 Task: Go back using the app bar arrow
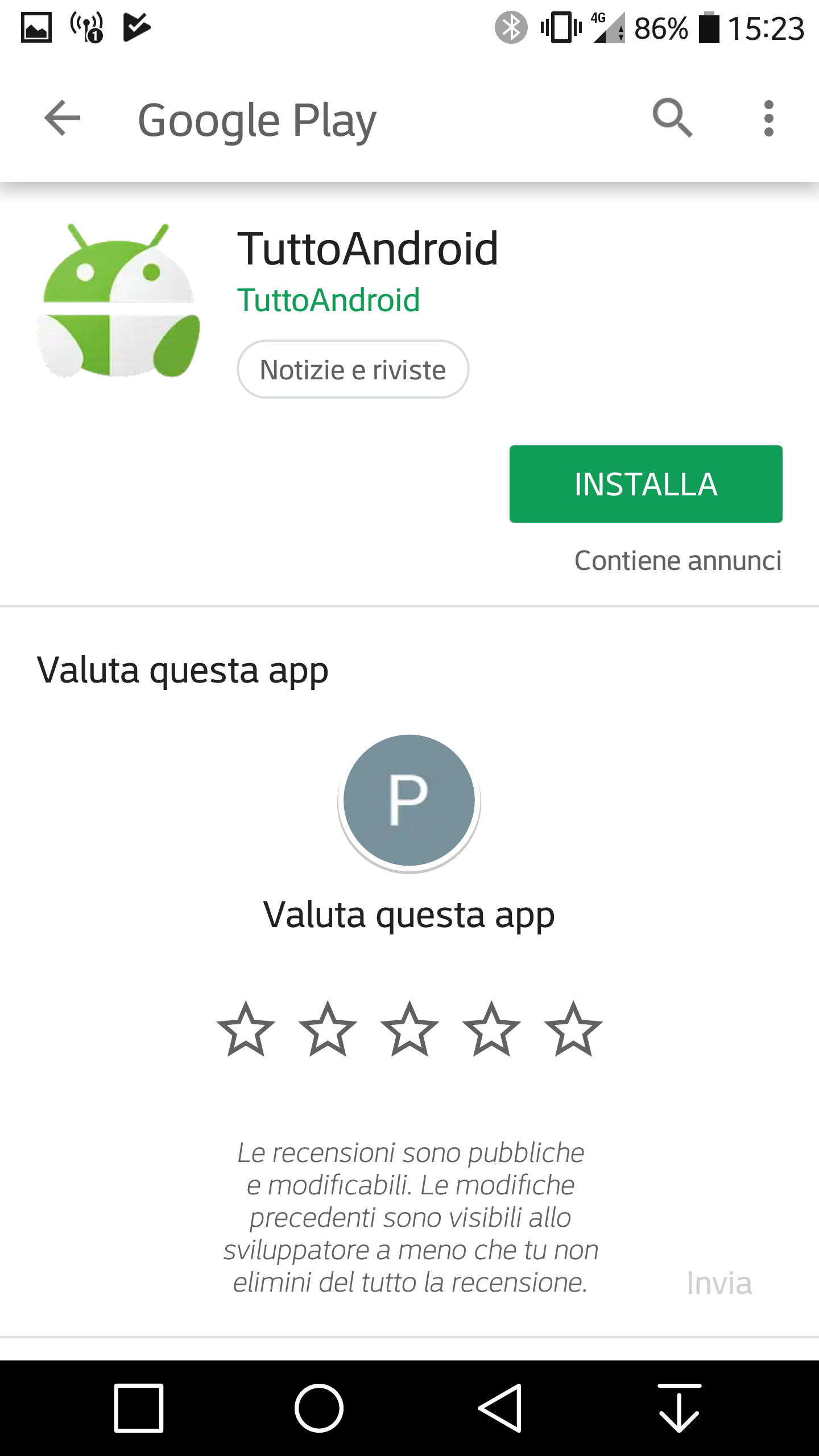coord(63,118)
